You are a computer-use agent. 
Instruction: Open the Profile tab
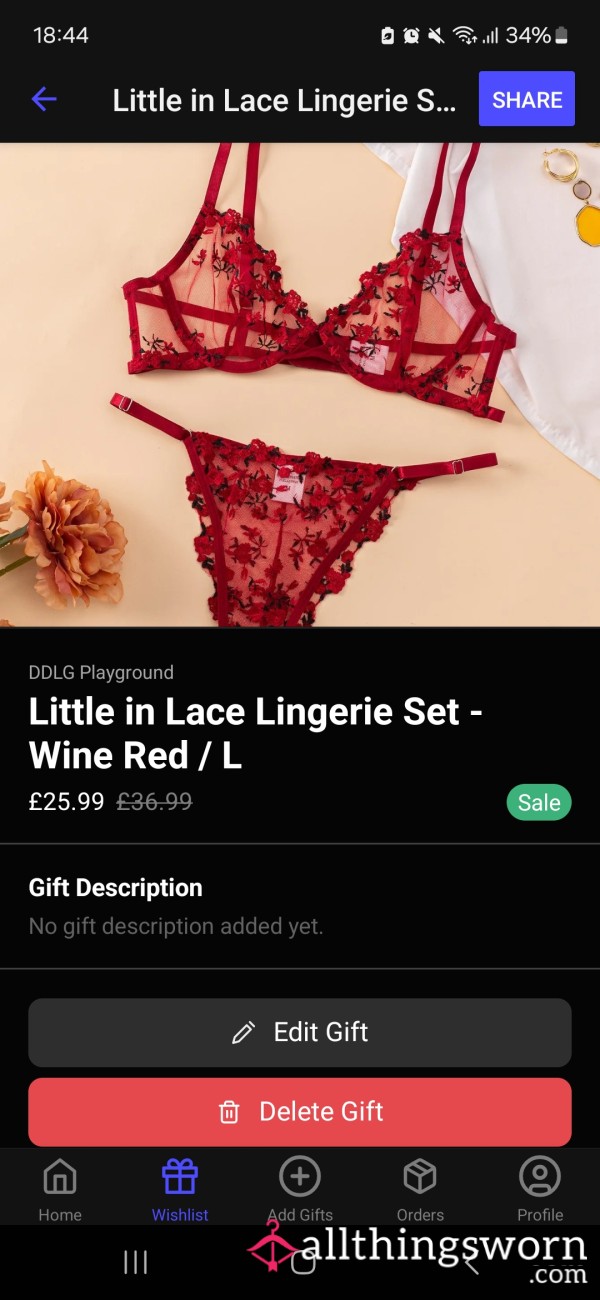click(x=540, y=1190)
